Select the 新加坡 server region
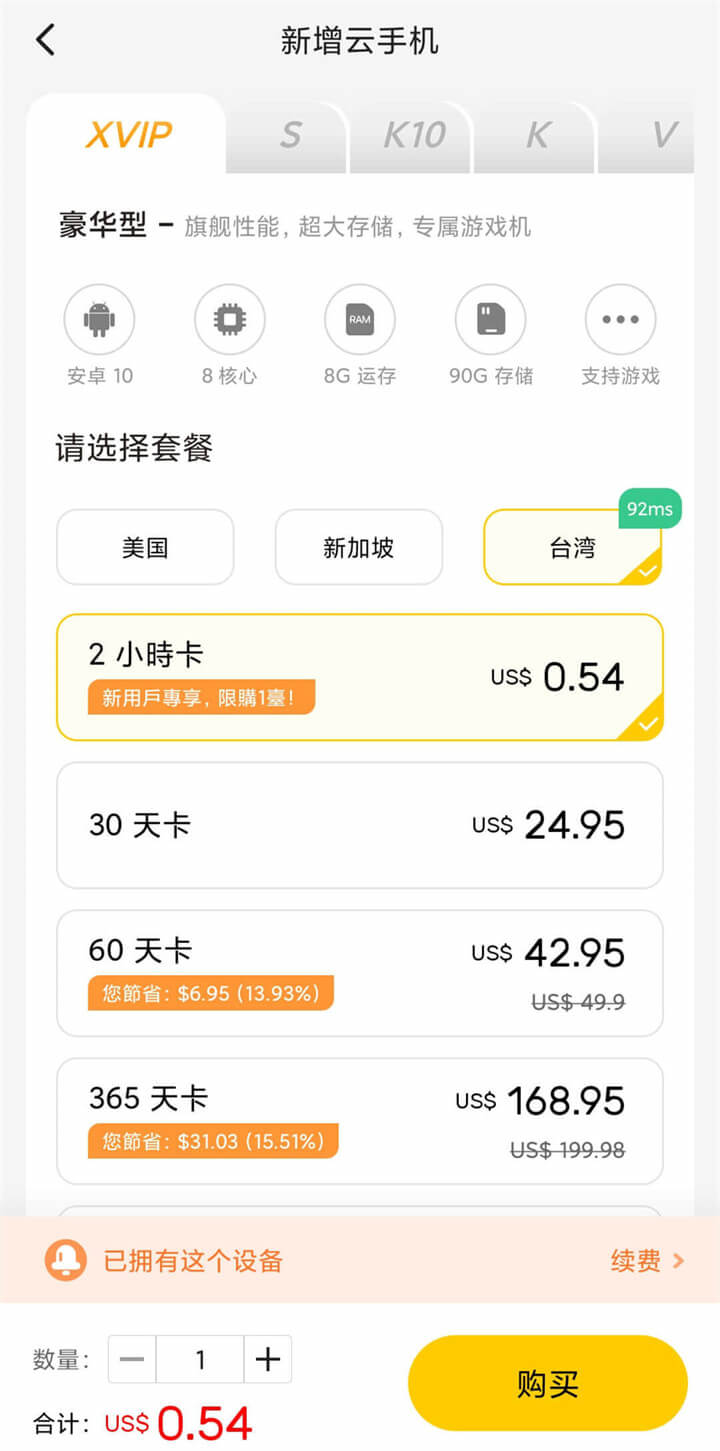Image resolution: width=720 pixels, height=1451 pixels. click(x=358, y=547)
